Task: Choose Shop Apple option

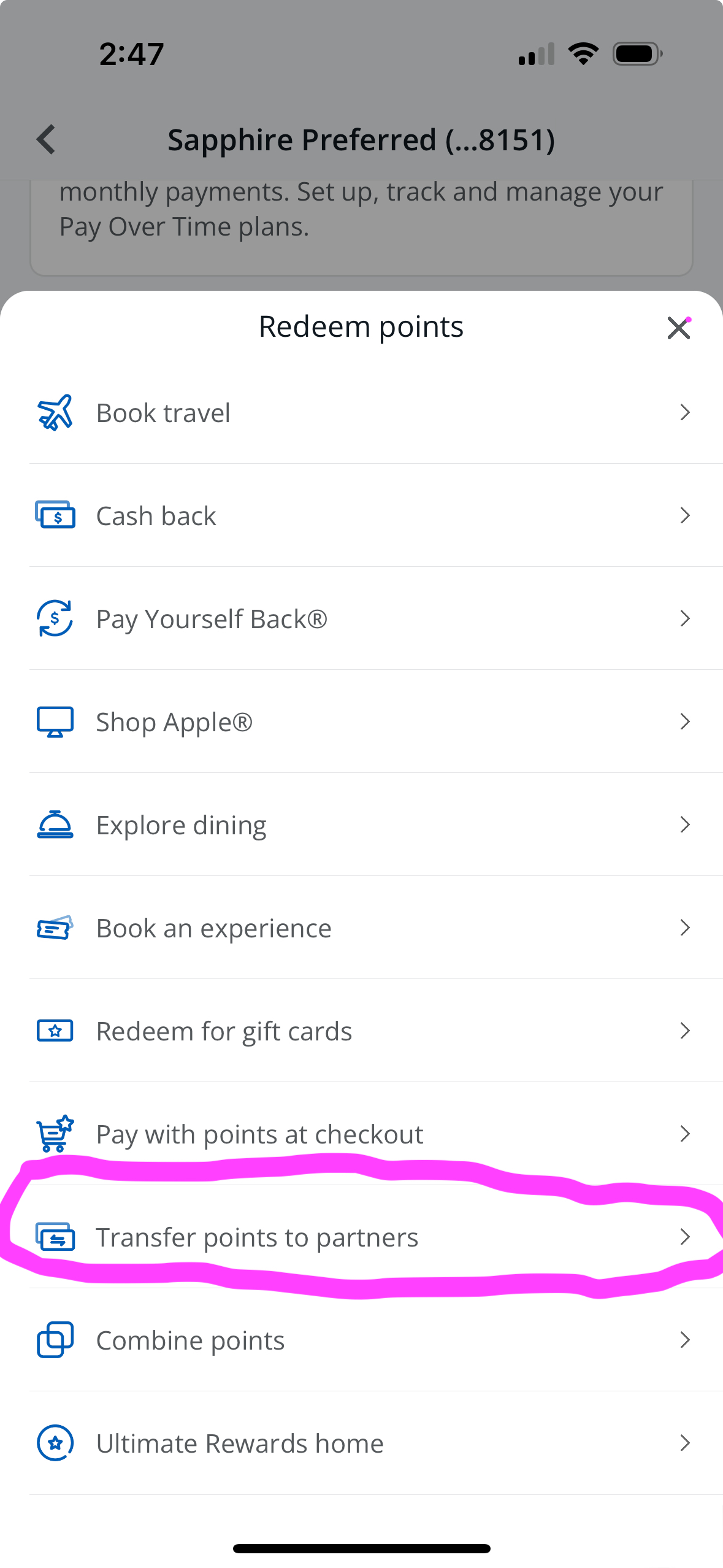Action: click(x=362, y=721)
